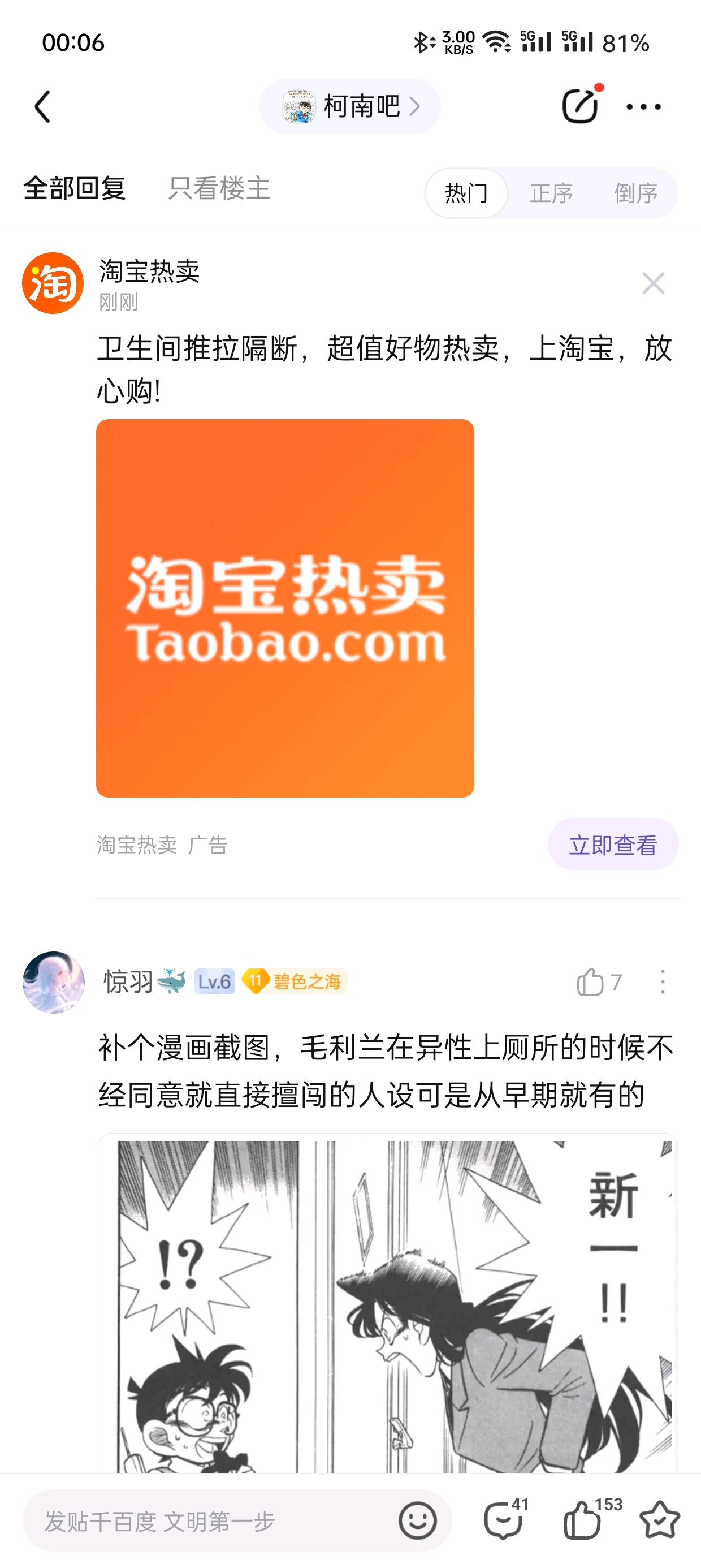This screenshot has height=1568, width=701.
Task: Sort replies in 正序 order
Action: click(551, 193)
